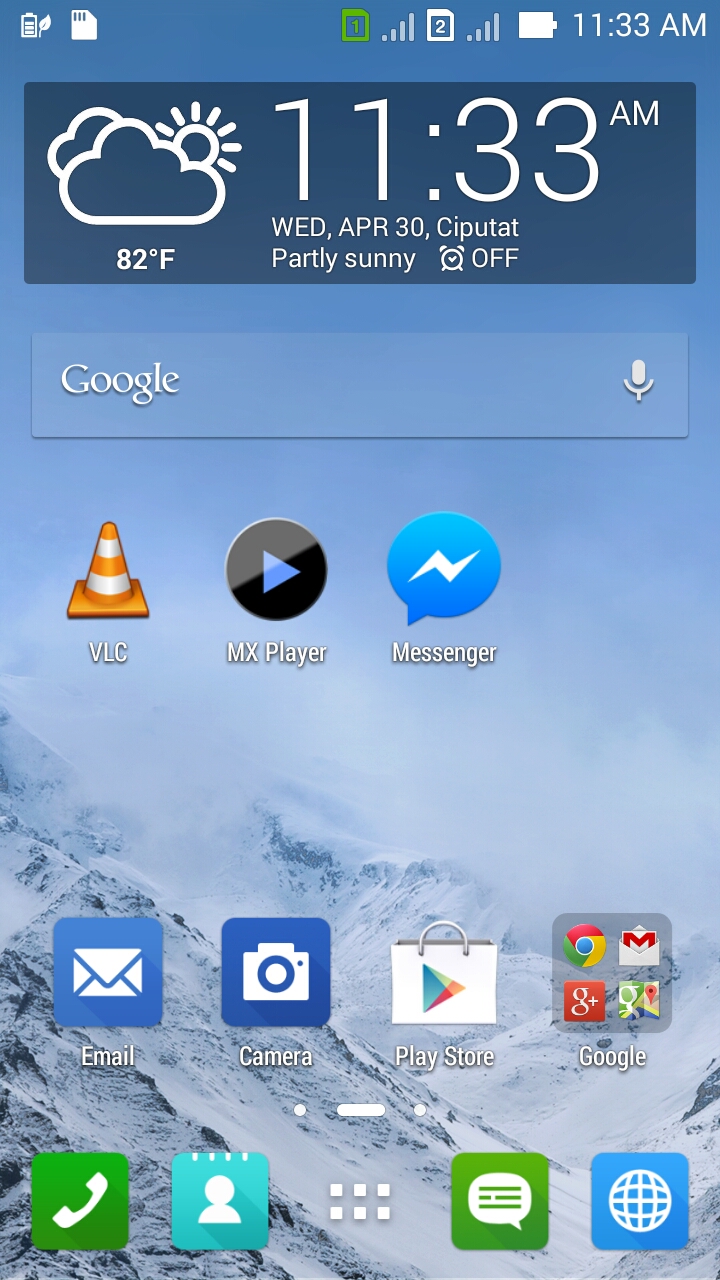Open the contacts app in the dock

220,1201
